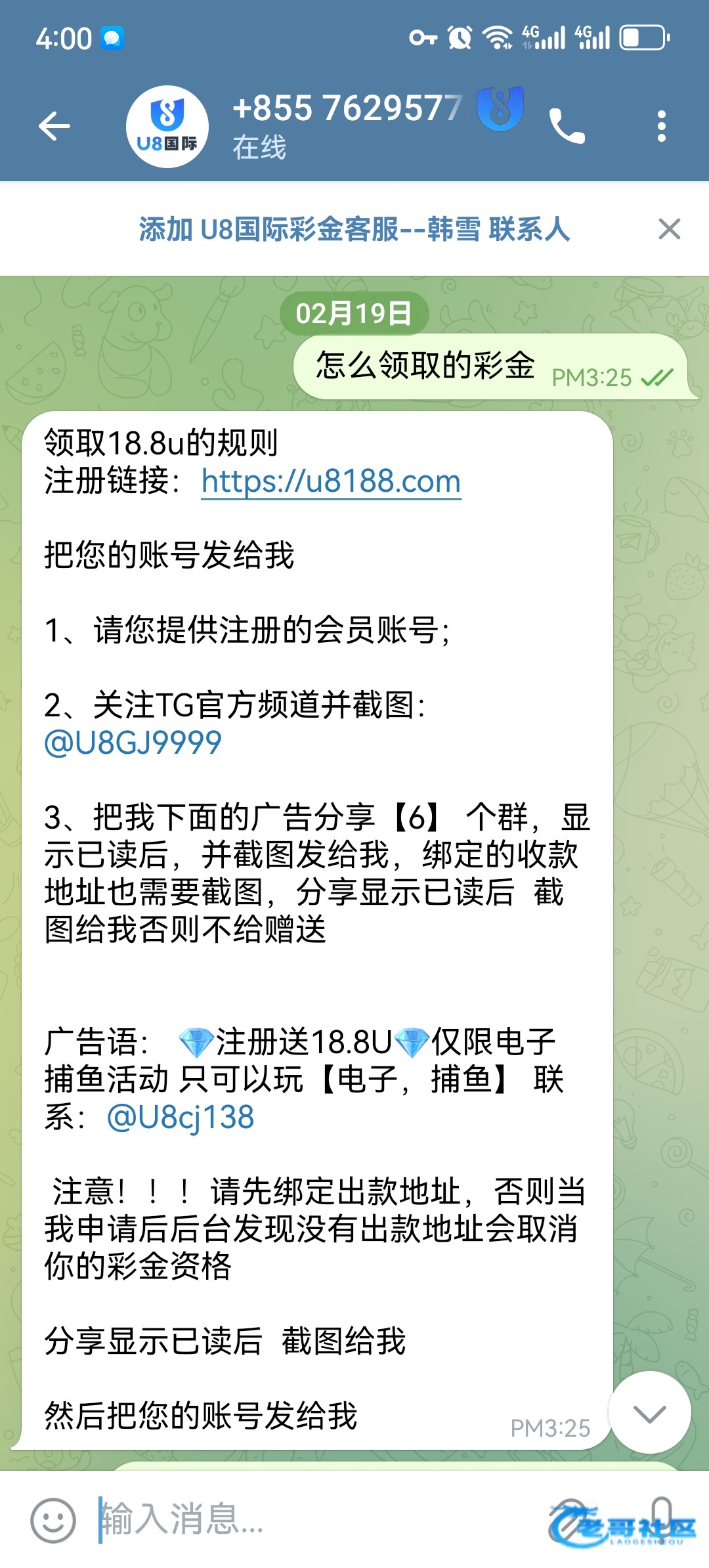Dismiss the add contact banner
The width and height of the screenshot is (709, 1568).
[x=669, y=229]
